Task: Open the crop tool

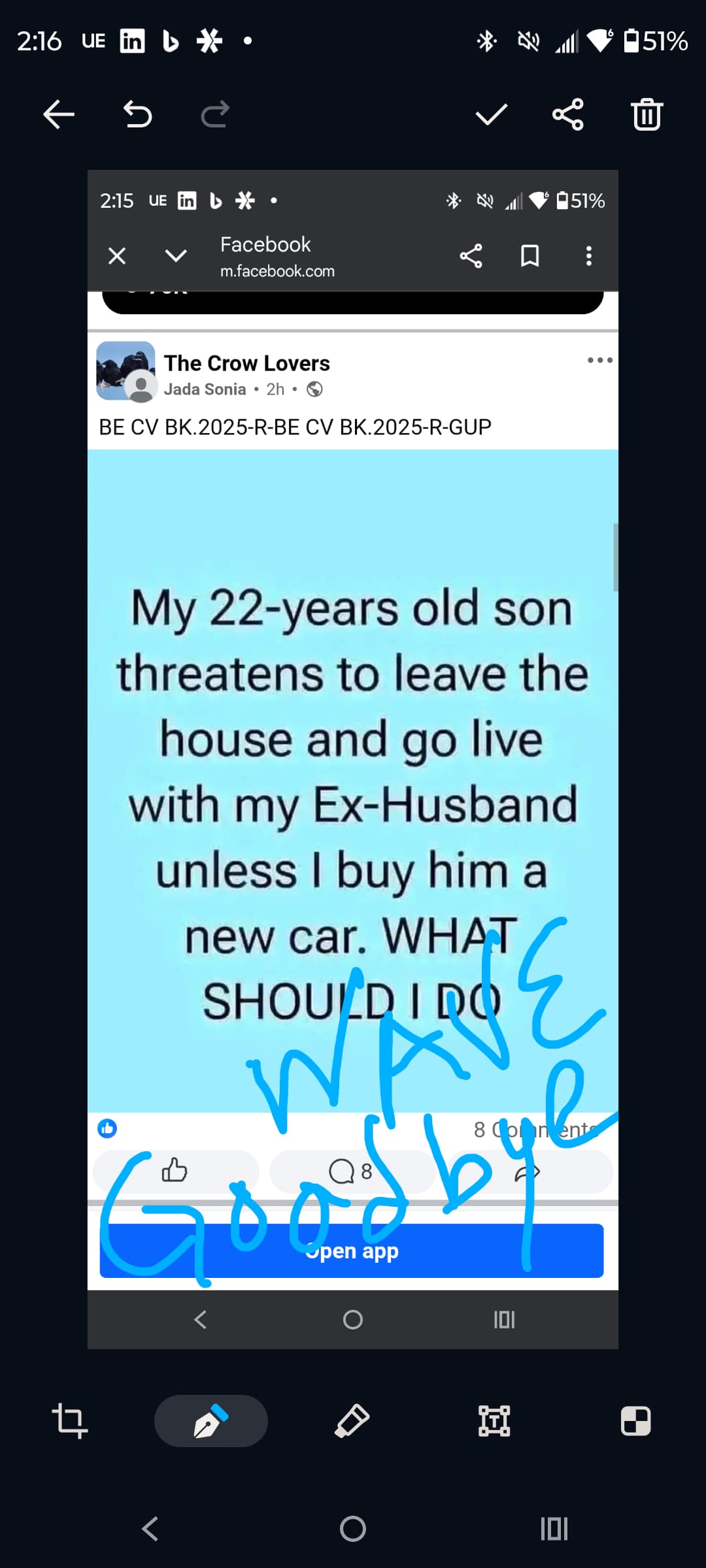Action: tap(69, 1420)
